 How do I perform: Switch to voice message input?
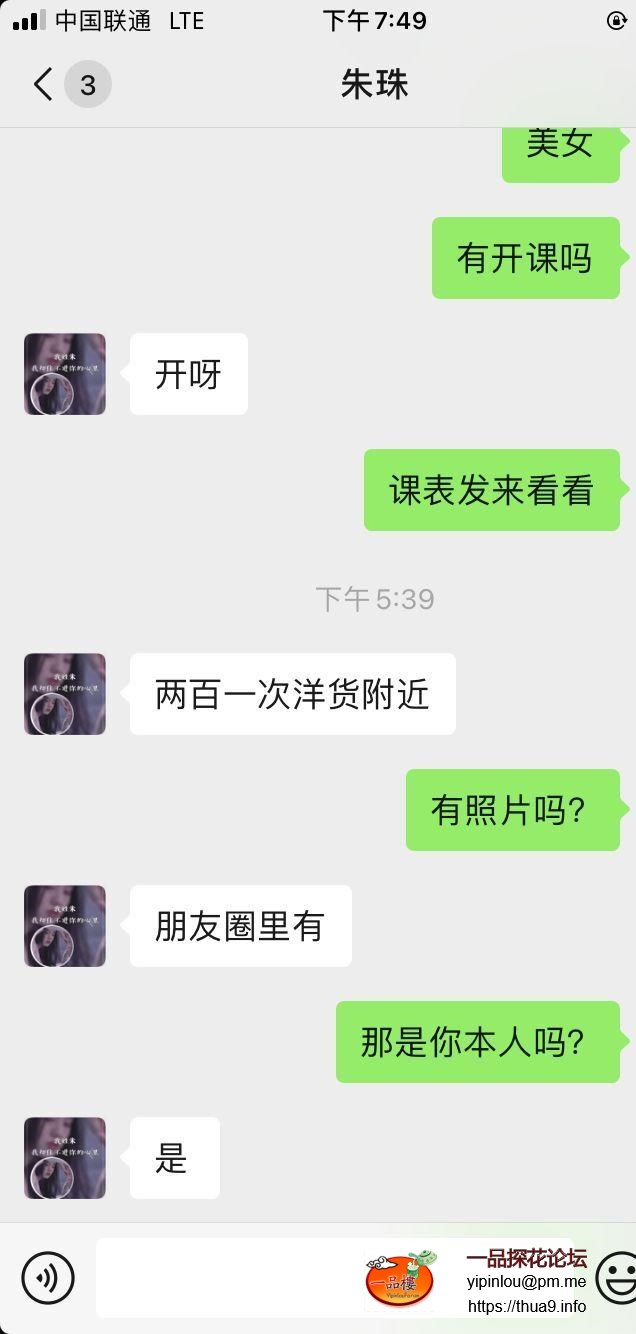[x=48, y=1278]
